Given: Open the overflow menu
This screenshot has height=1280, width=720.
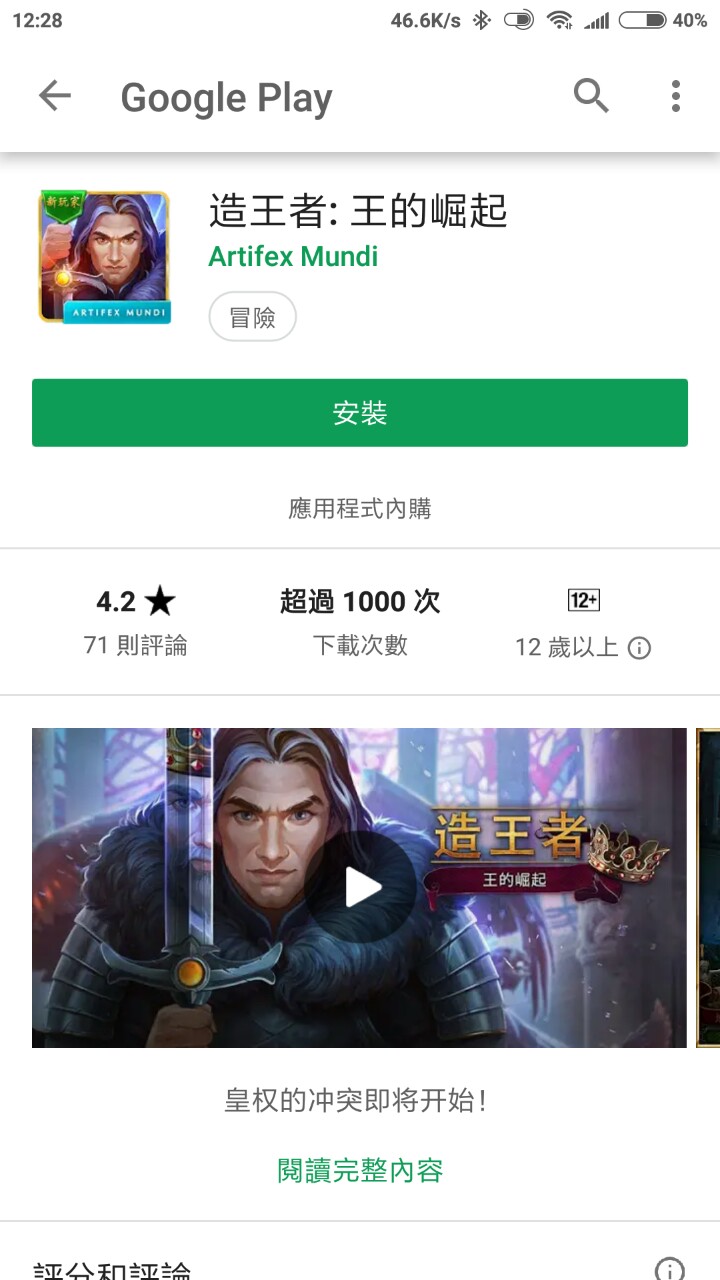Looking at the screenshot, I should click(676, 97).
